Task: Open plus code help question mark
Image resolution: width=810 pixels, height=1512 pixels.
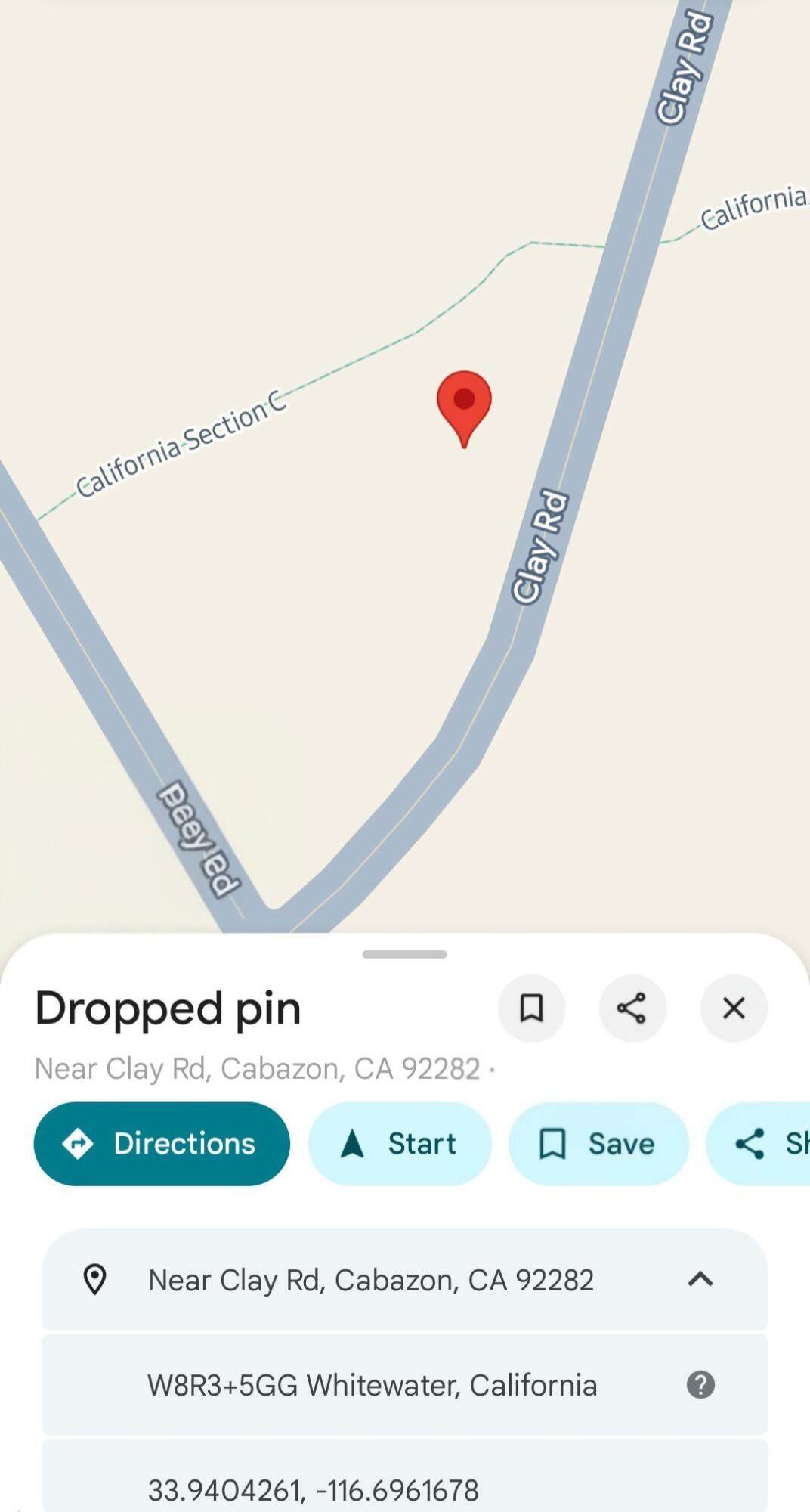Action: (700, 1385)
